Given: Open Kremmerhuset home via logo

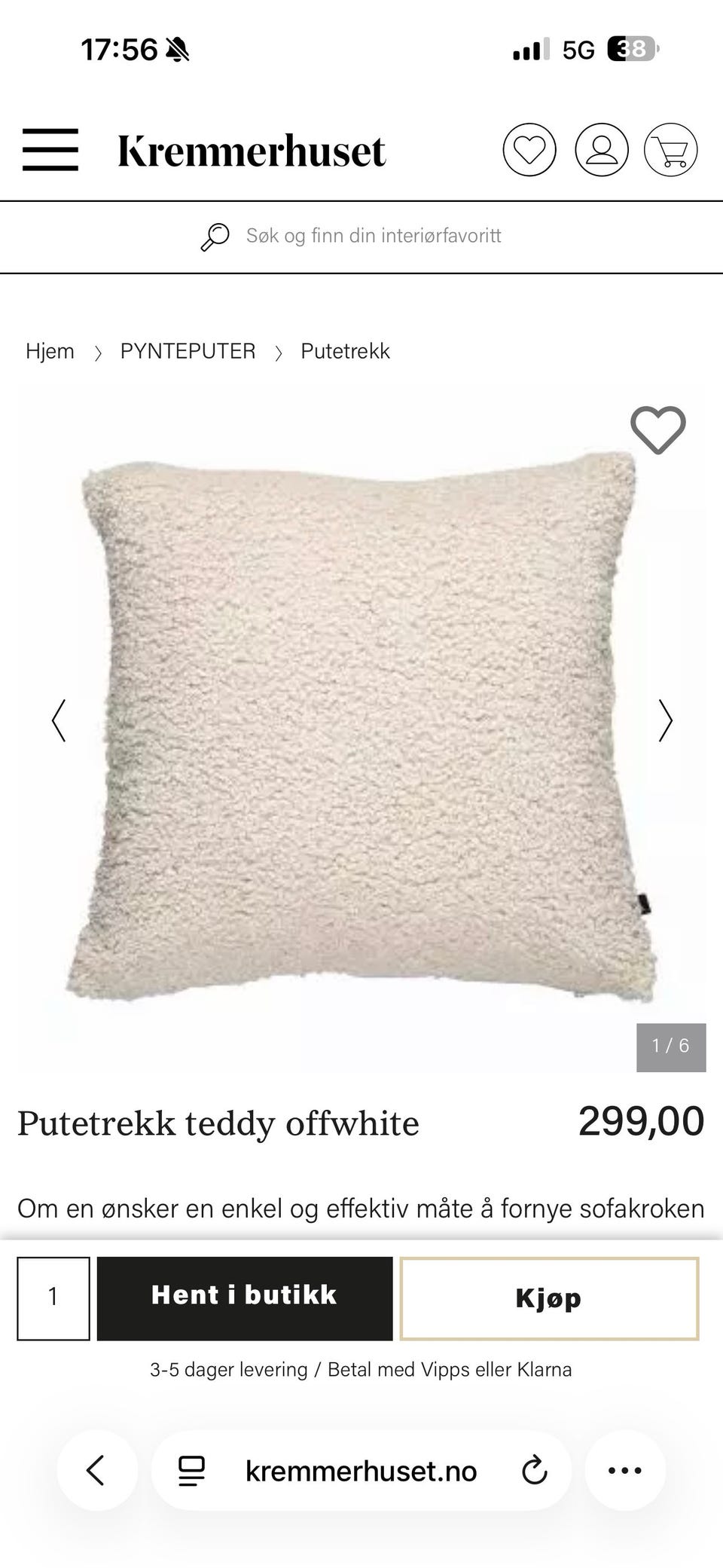Looking at the screenshot, I should (x=252, y=151).
